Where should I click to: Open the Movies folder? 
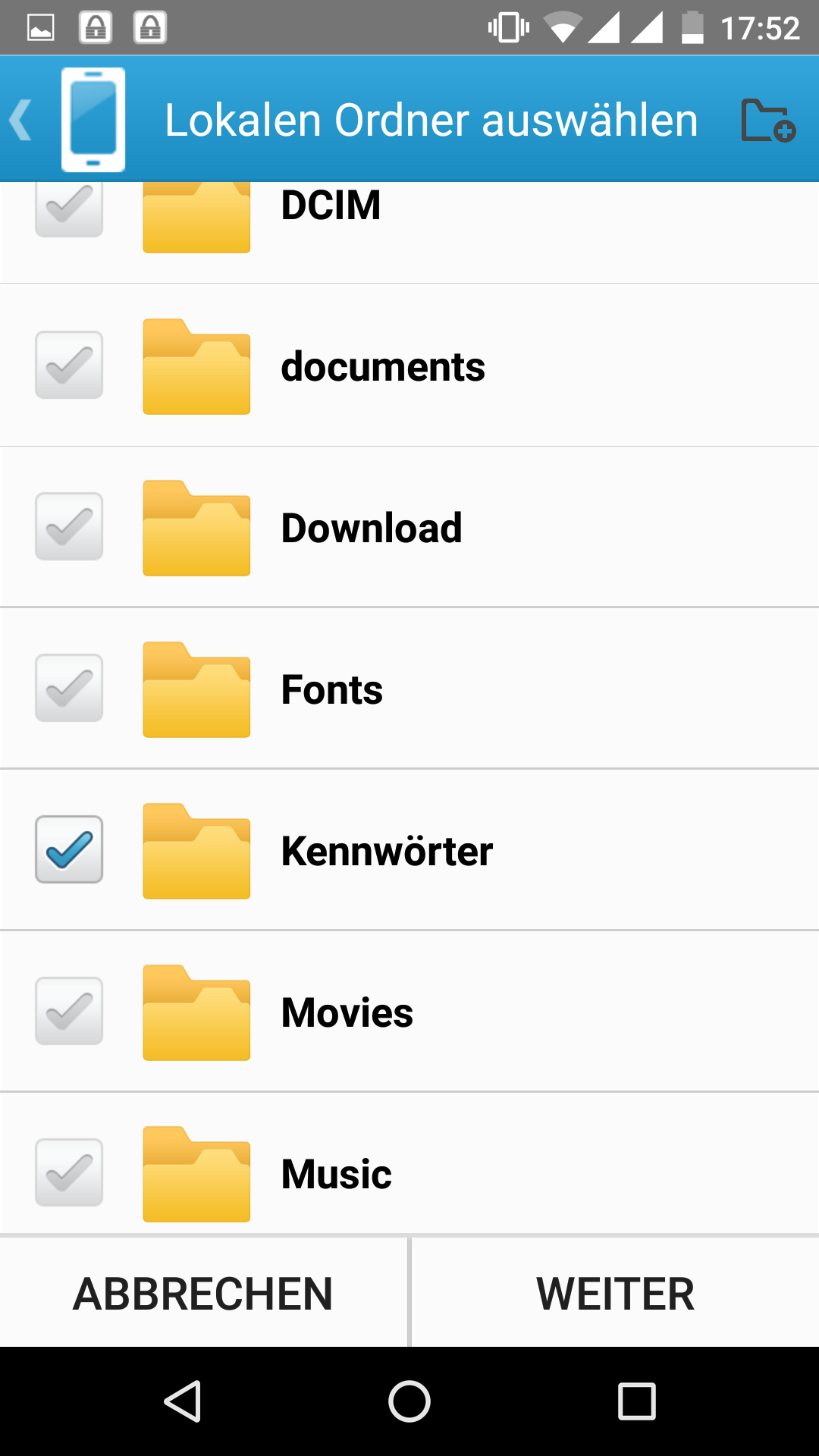(409, 1012)
